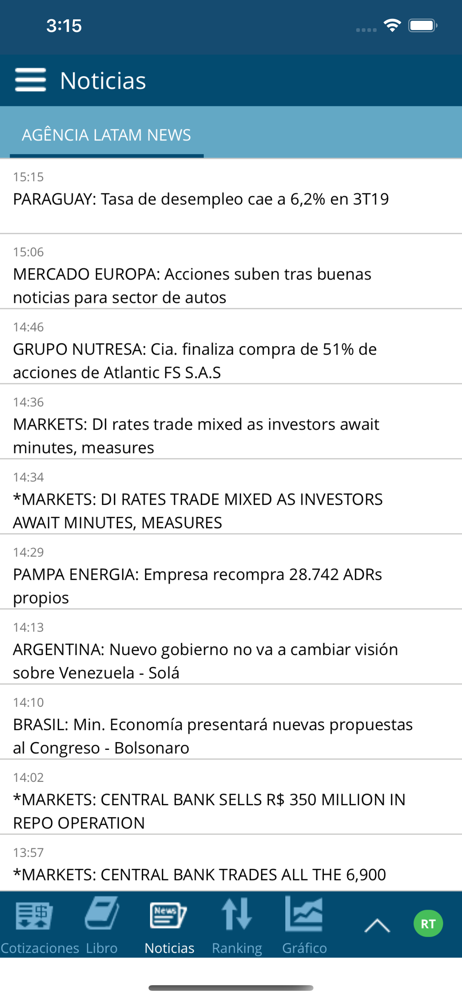Open the Paraguay unemployment rate news

(231, 196)
